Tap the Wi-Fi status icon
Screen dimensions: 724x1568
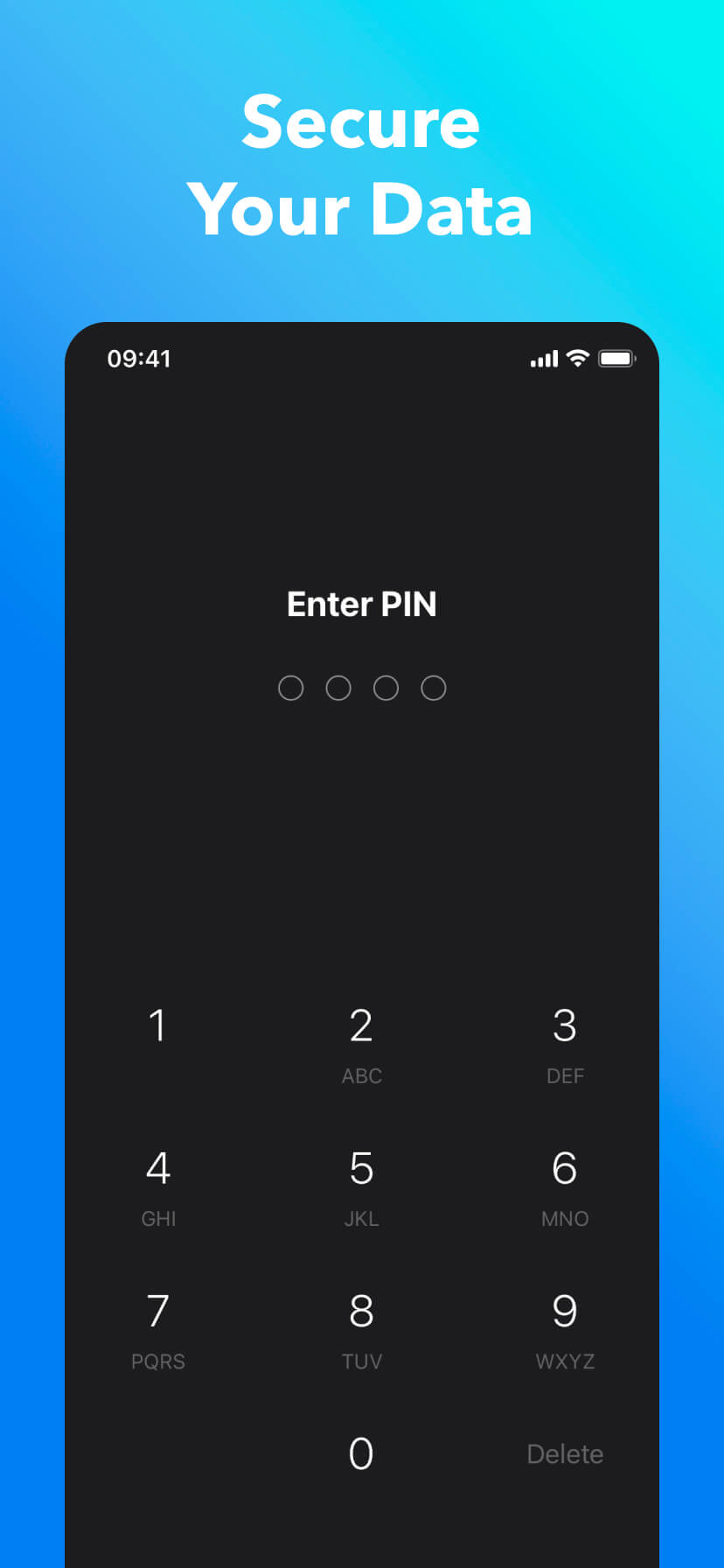(575, 358)
